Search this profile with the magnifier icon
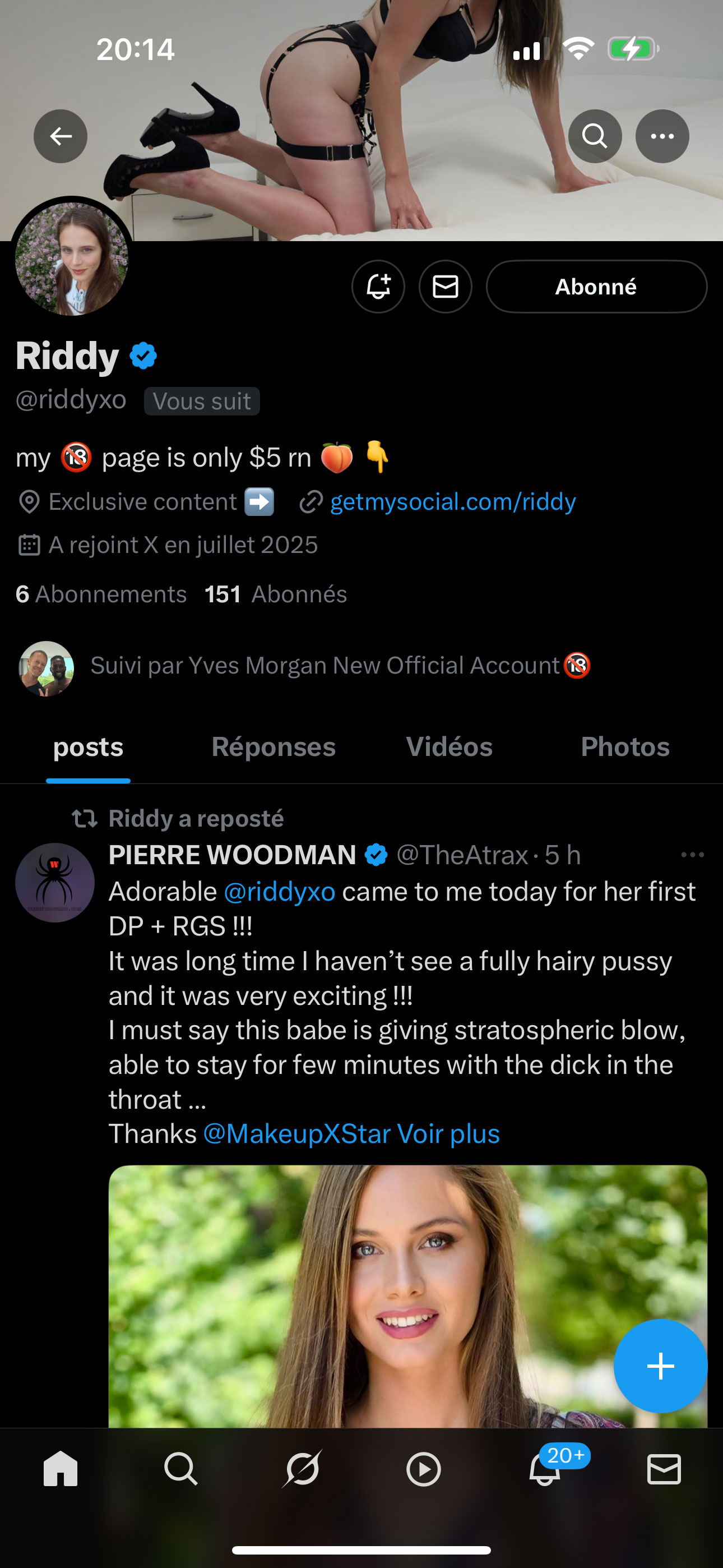Viewport: 723px width, 1568px height. pos(595,136)
